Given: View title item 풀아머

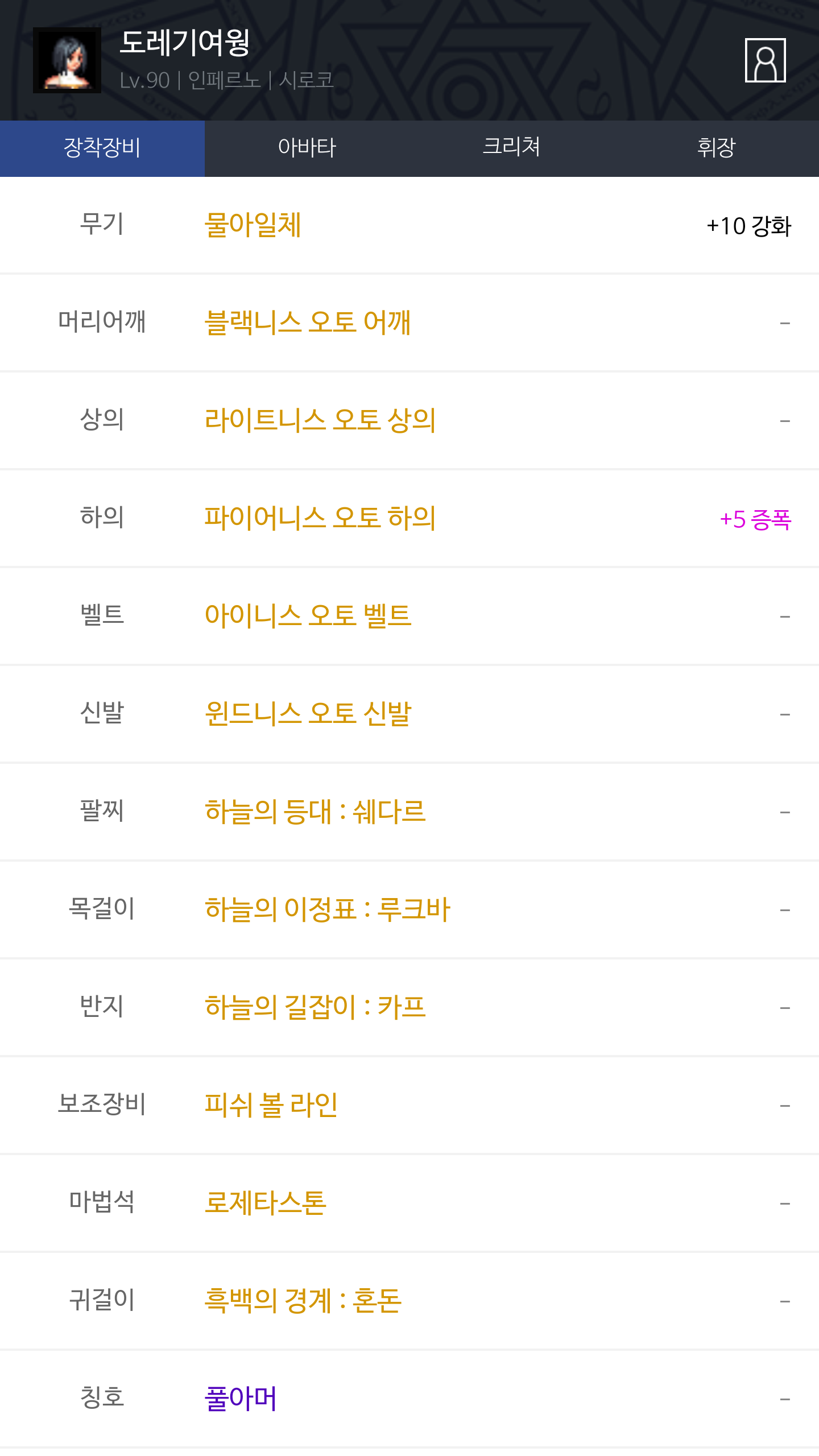Looking at the screenshot, I should coord(241,1399).
